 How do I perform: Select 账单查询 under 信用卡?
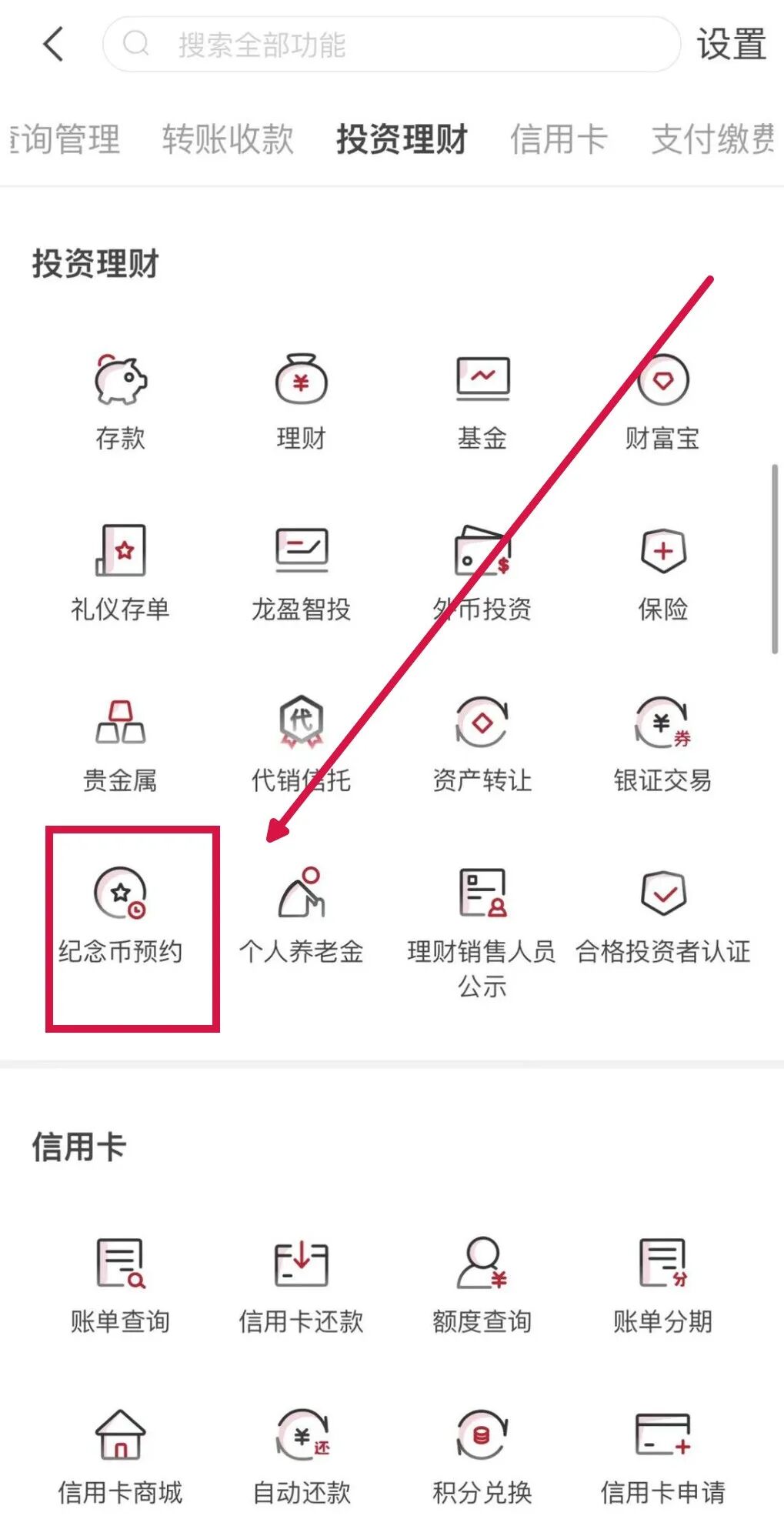coord(120,1284)
